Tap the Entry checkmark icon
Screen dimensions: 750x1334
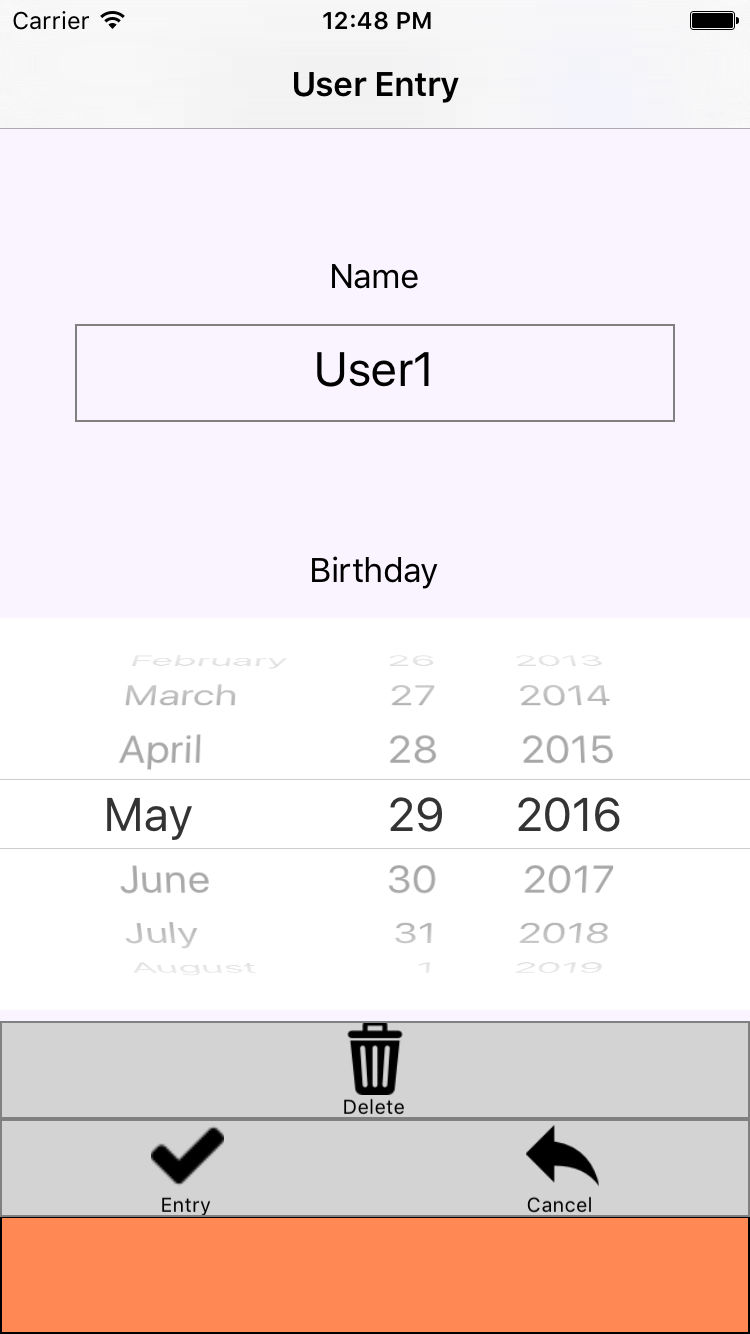(185, 1152)
